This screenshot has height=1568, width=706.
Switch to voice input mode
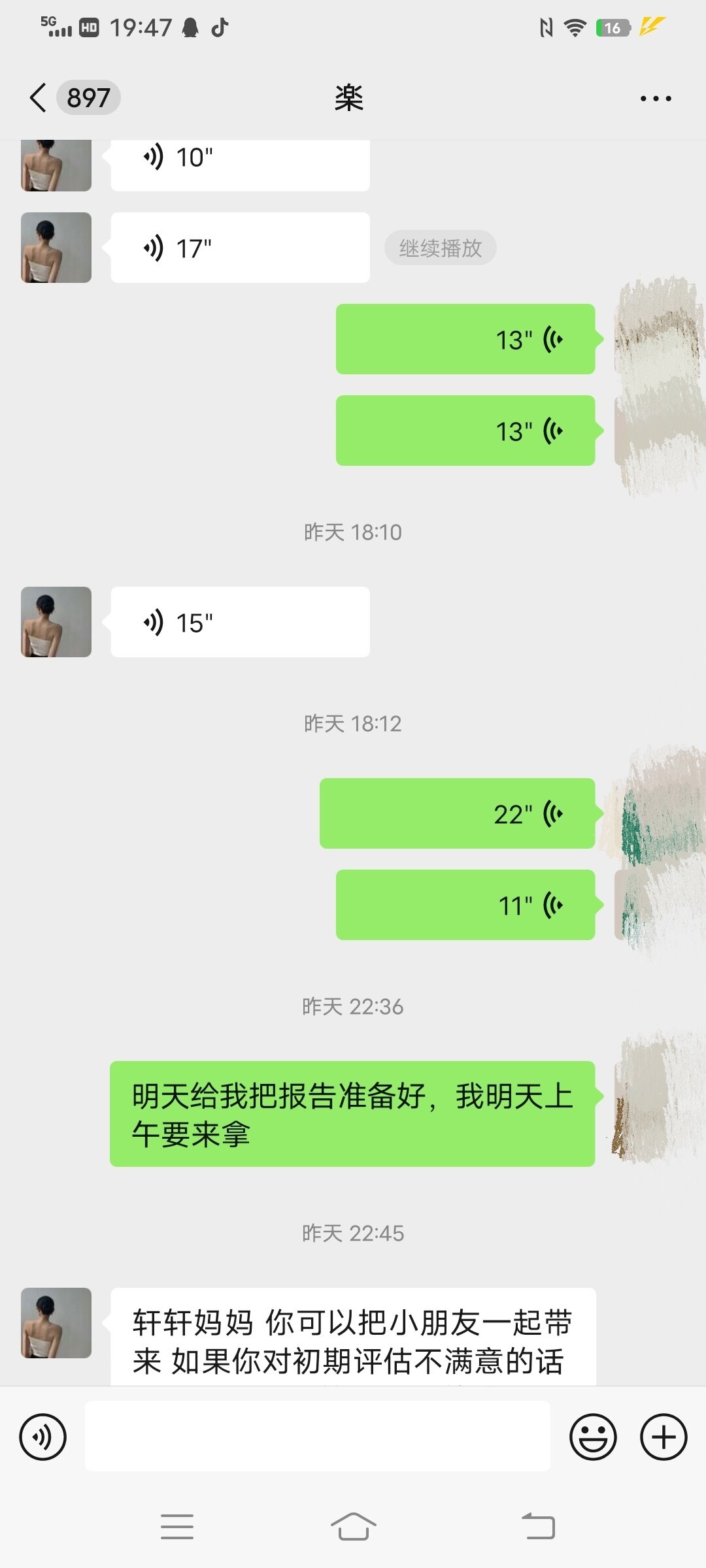[43, 1437]
